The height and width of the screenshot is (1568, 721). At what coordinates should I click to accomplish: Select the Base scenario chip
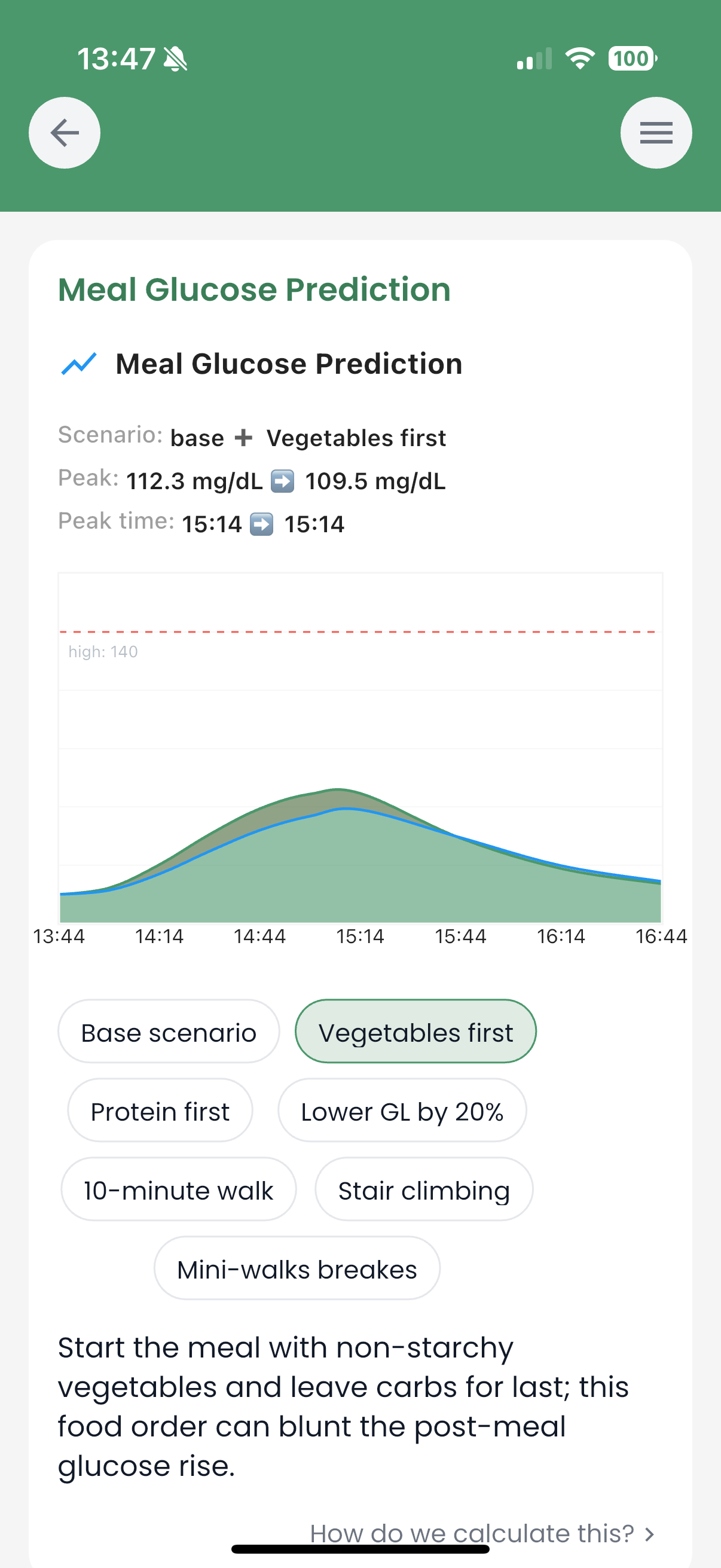tap(169, 1031)
